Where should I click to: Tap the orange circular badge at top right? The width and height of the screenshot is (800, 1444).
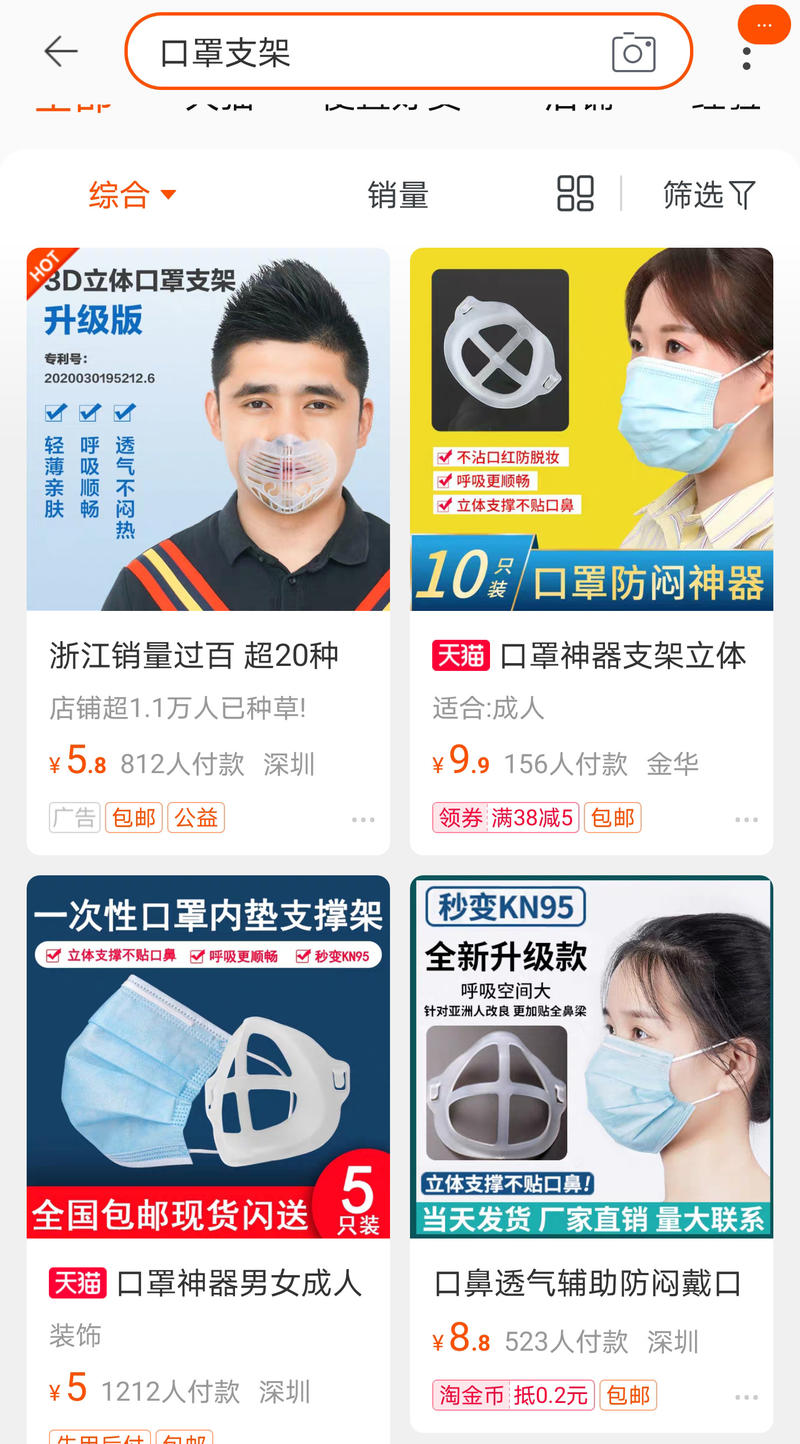763,25
